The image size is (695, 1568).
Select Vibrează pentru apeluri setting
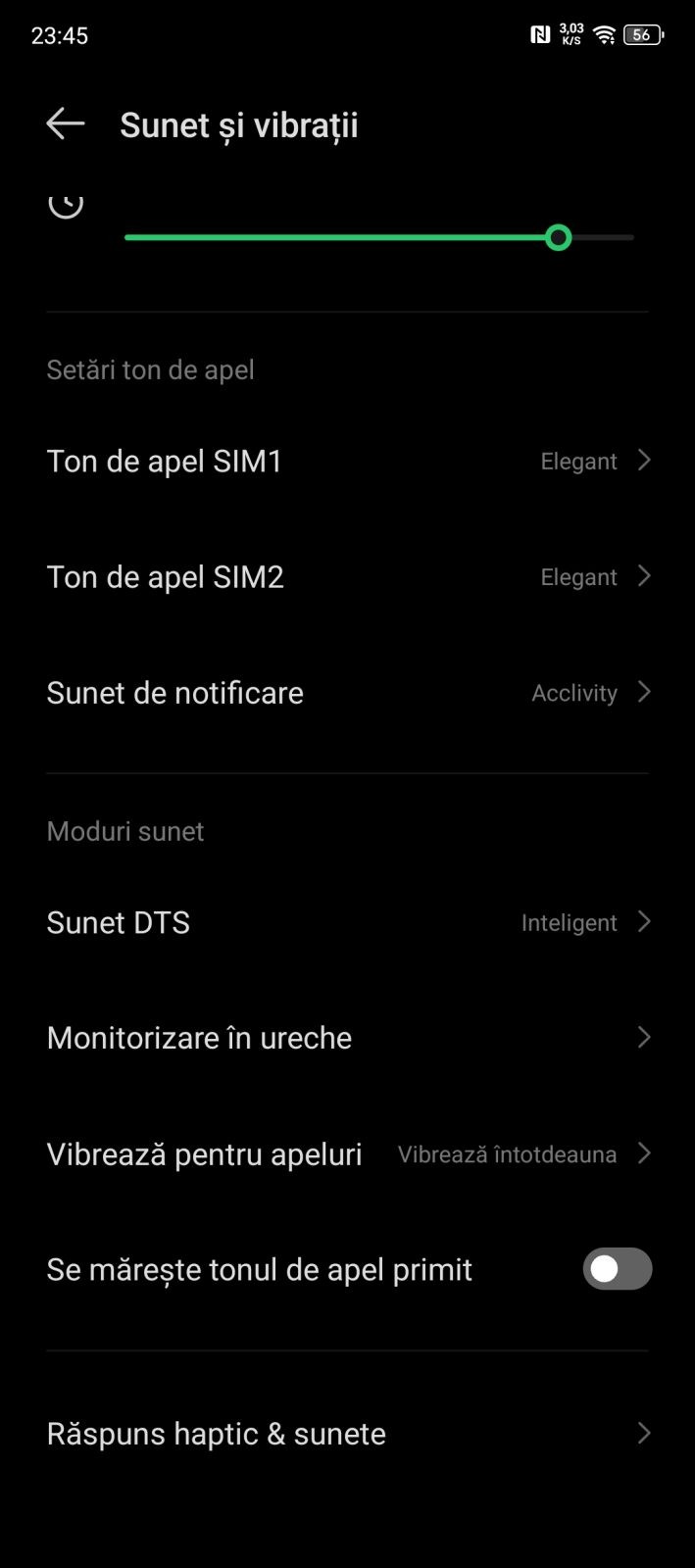[347, 1153]
